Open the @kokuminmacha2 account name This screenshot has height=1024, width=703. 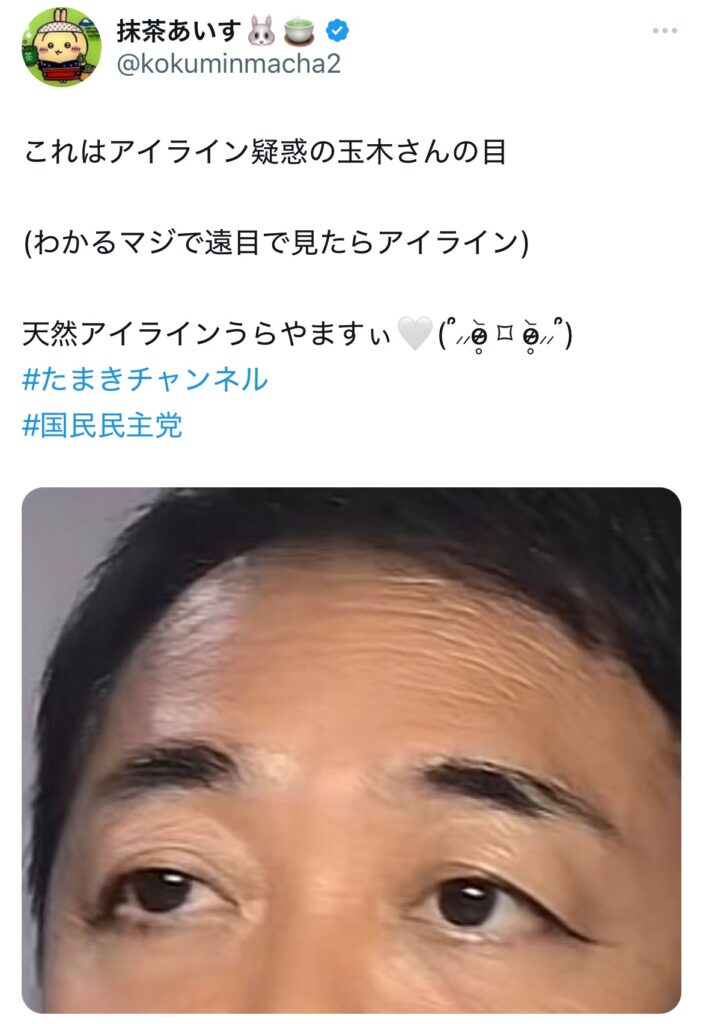[227, 64]
